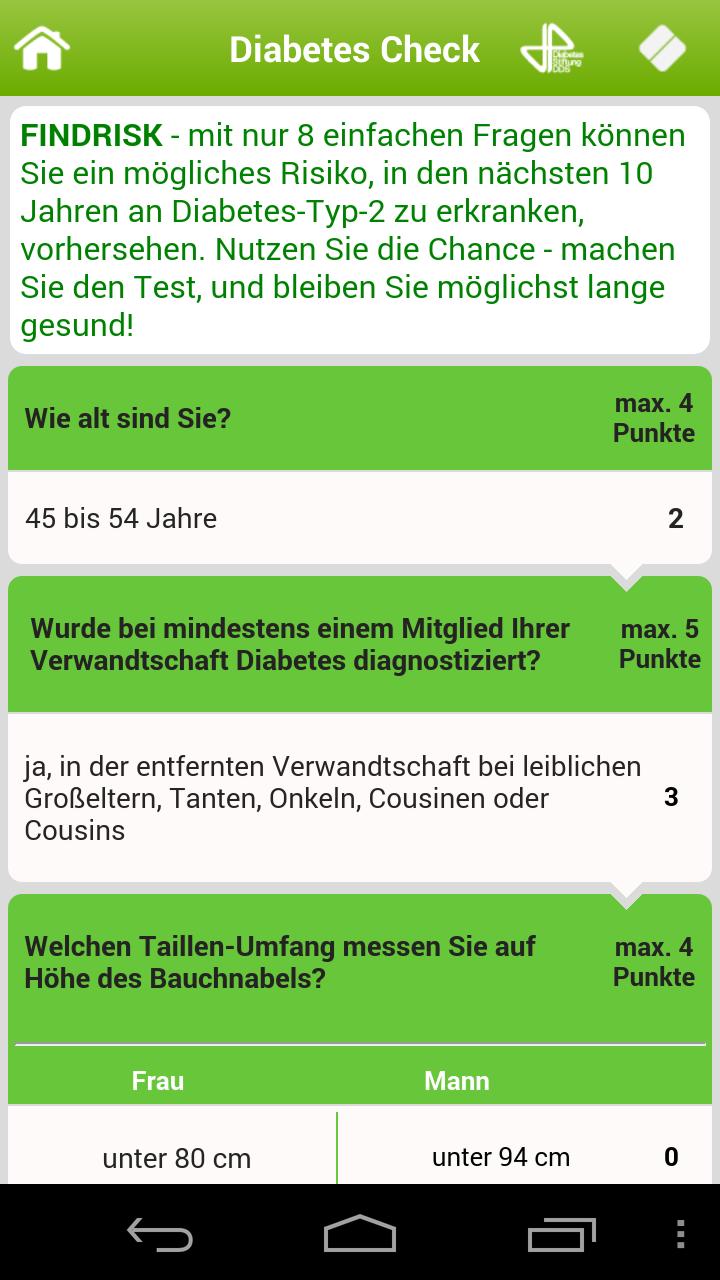Viewport: 720px width, 1280px height.
Task: Tap the score value 3 next to answer
Action: pos(672,797)
